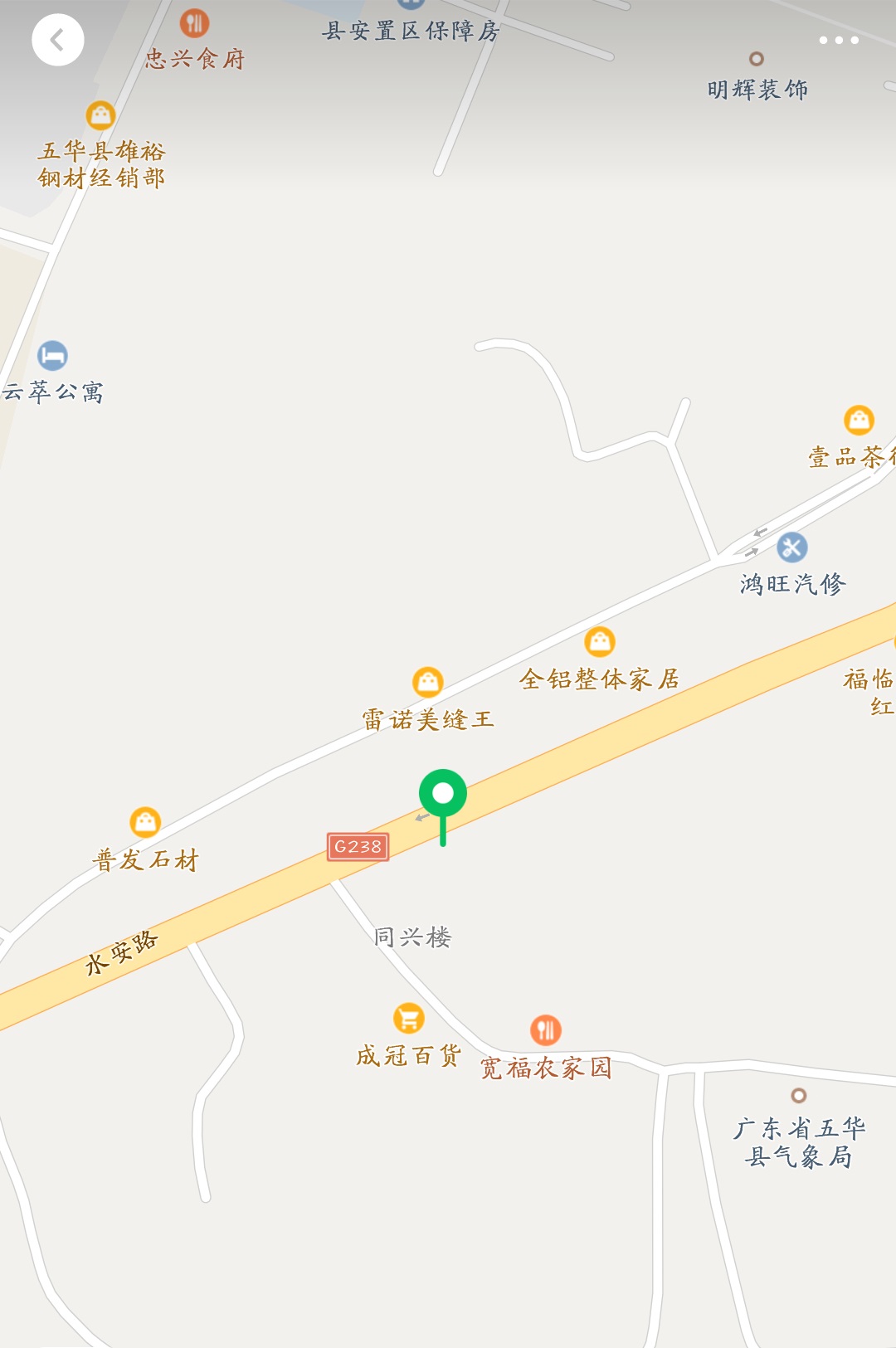Tap the green location pin marker
The image size is (896, 1348).
(x=443, y=795)
